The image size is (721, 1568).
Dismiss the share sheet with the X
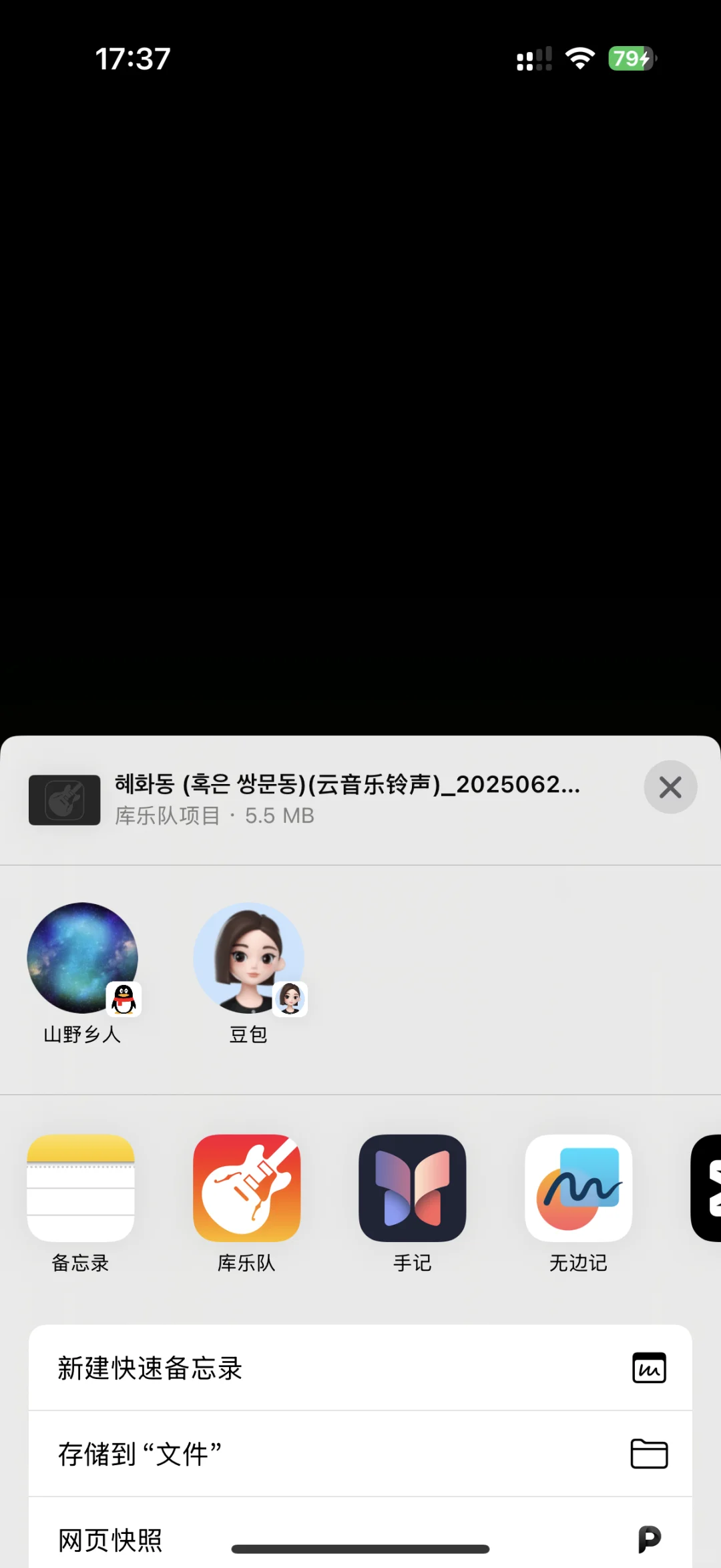[x=670, y=787]
